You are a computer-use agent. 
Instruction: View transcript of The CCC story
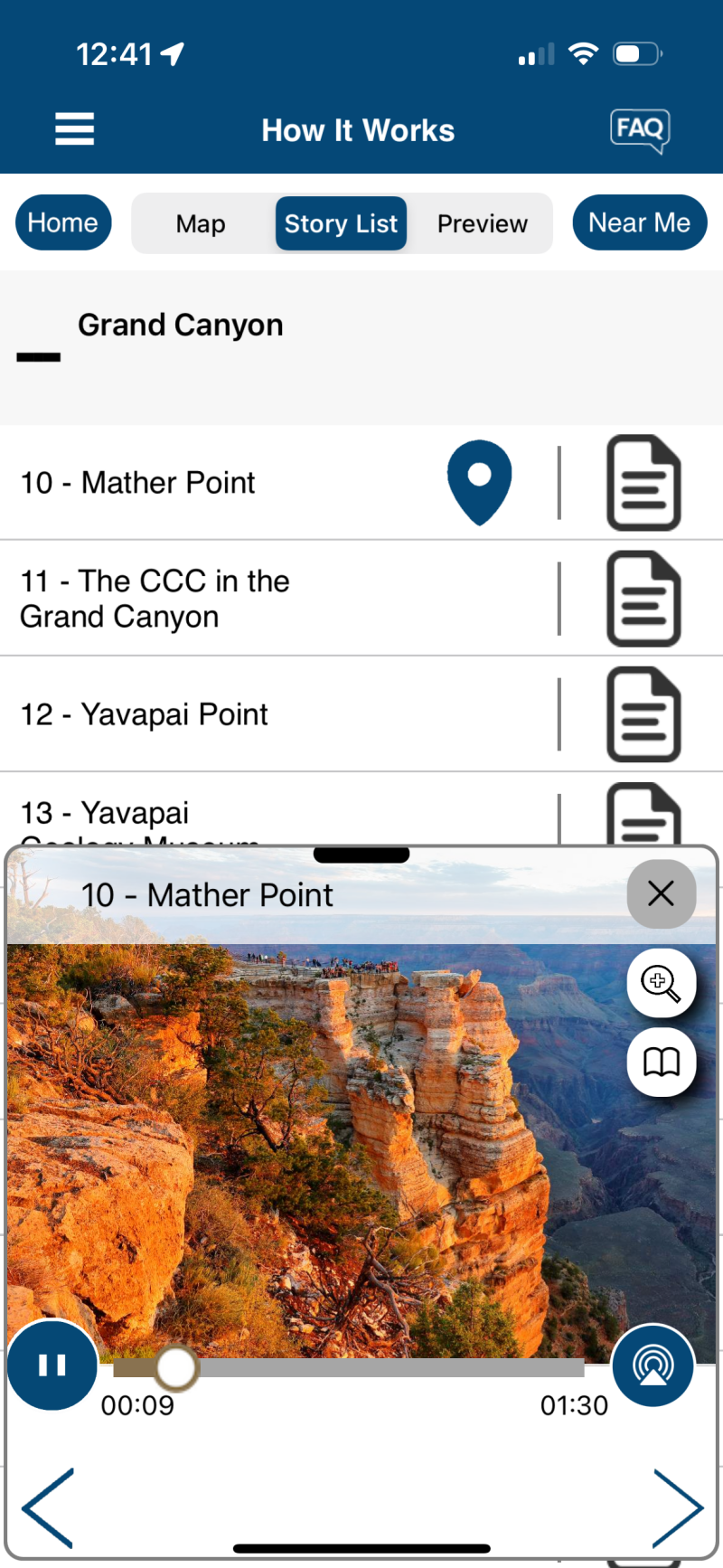tap(643, 598)
